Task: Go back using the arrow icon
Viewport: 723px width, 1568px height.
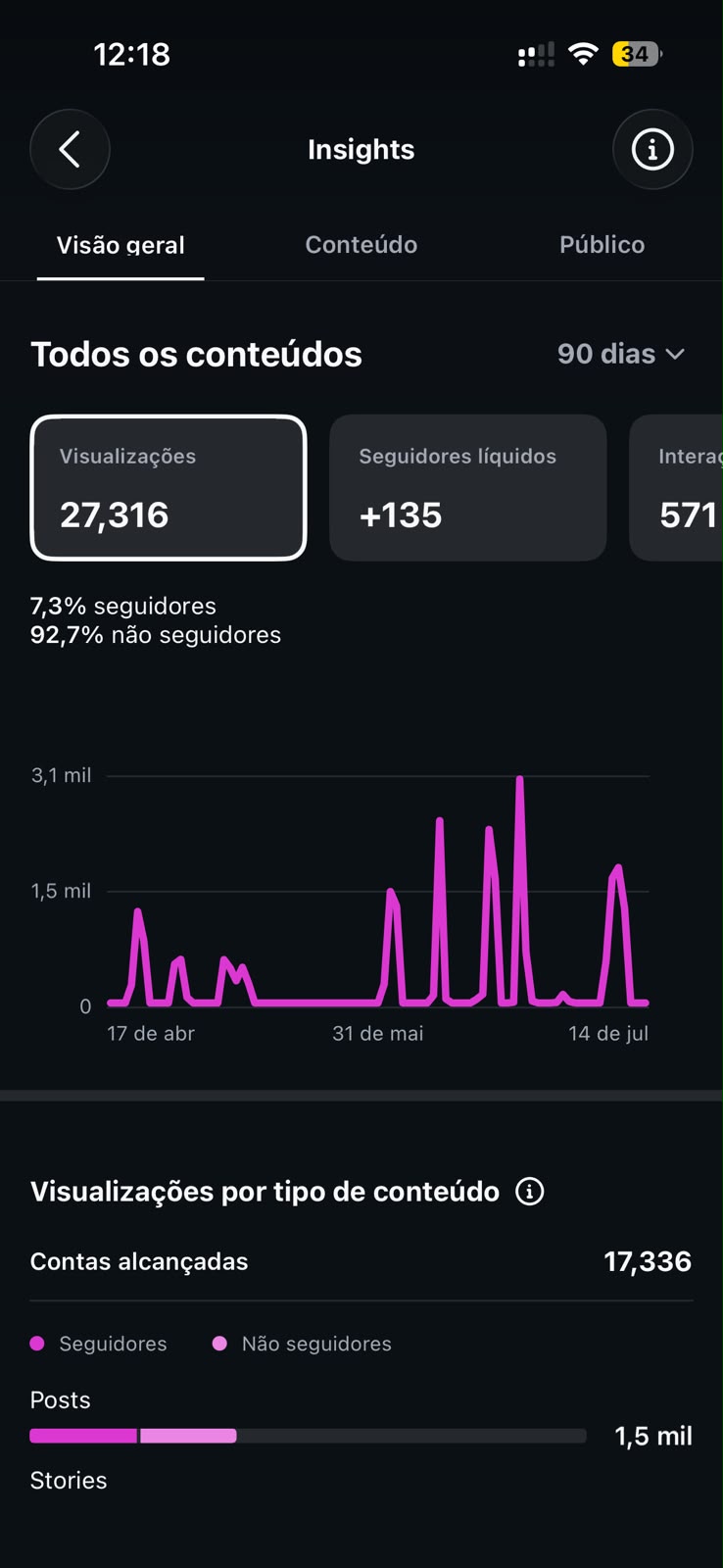Action: [x=70, y=149]
